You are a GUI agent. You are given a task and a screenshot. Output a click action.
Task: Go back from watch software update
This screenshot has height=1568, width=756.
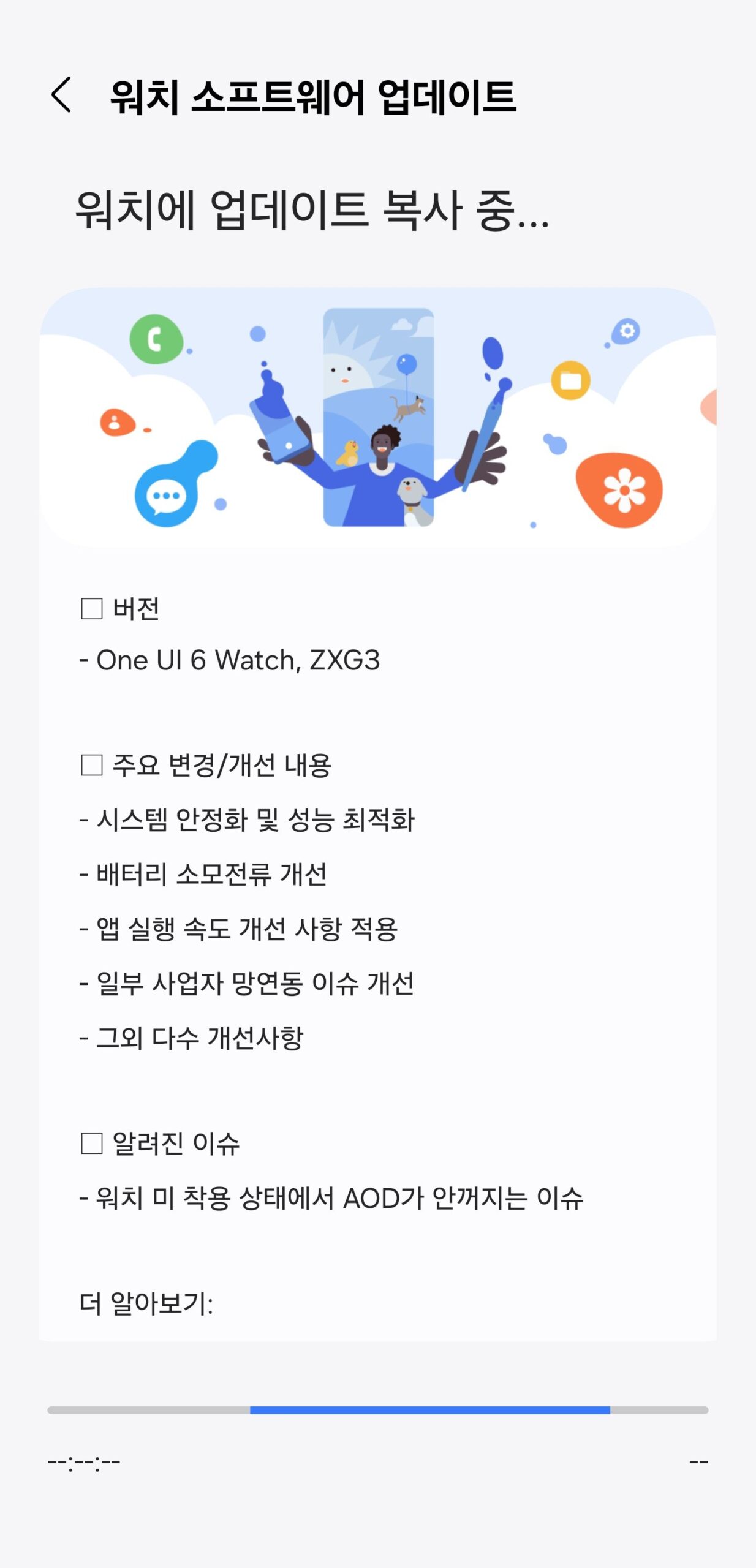[x=61, y=95]
